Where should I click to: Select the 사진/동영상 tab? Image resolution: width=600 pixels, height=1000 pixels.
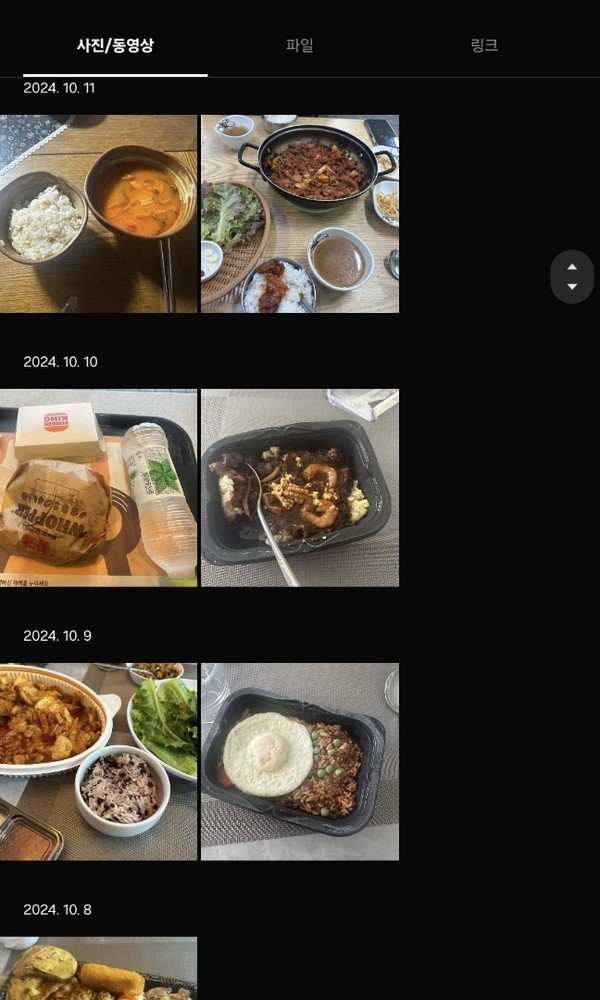click(x=115, y=45)
